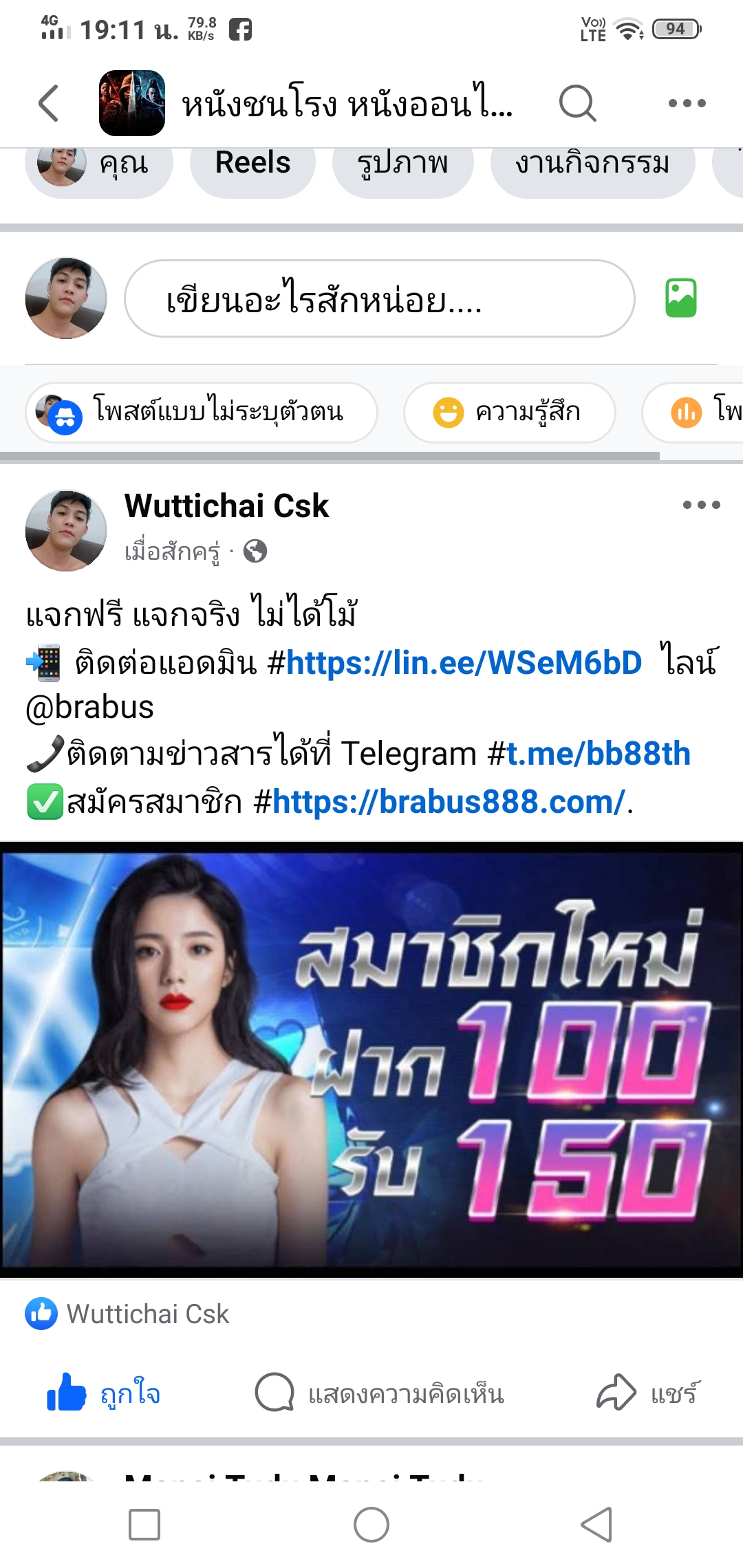Select the ความรู้สึก feeling chip
The image size is (743, 1568).
[509, 412]
